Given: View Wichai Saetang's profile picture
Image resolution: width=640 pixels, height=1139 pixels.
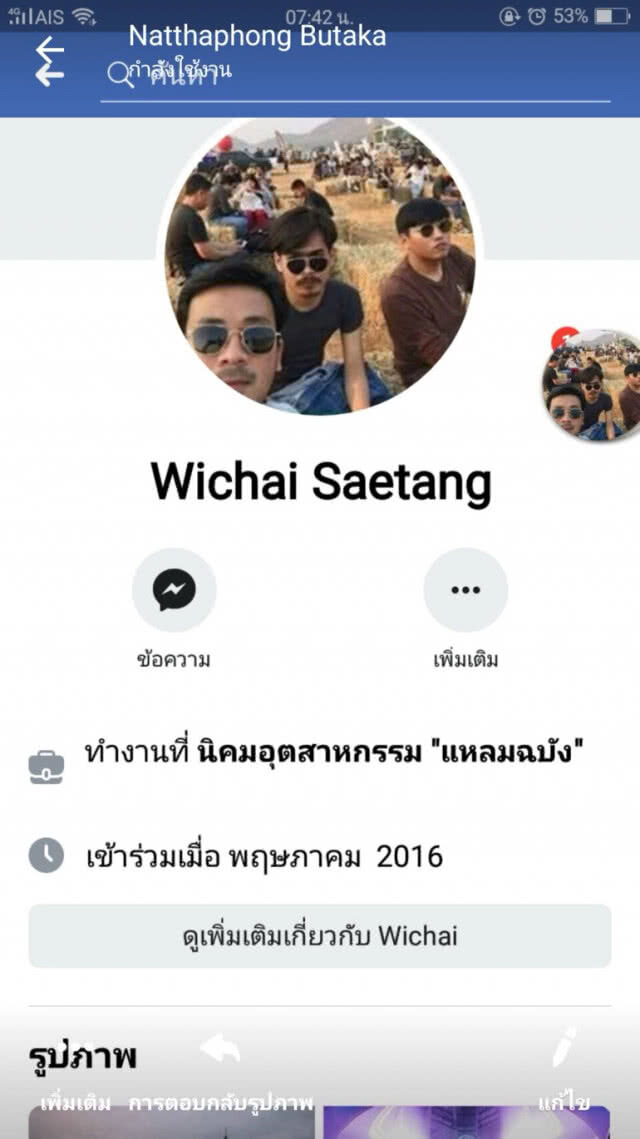Looking at the screenshot, I should (320, 267).
